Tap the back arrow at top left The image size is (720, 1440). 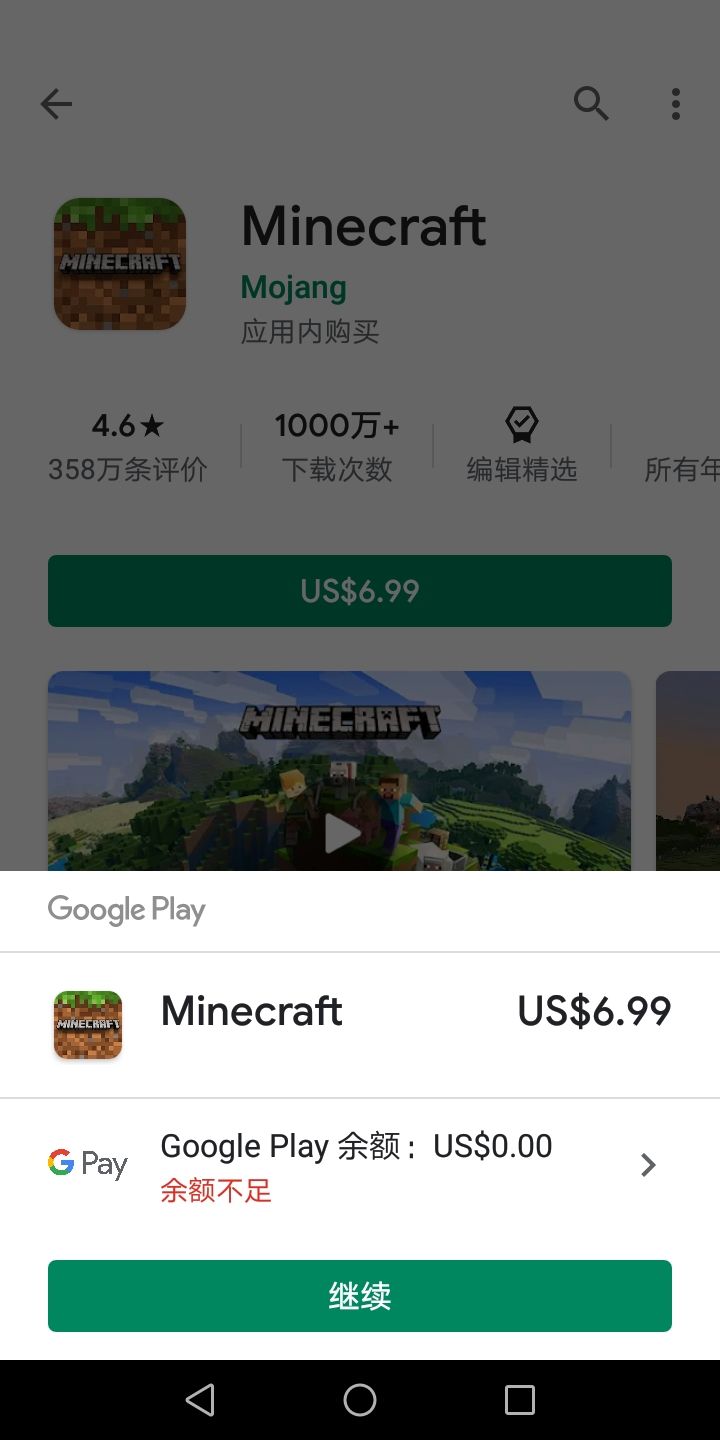55,103
